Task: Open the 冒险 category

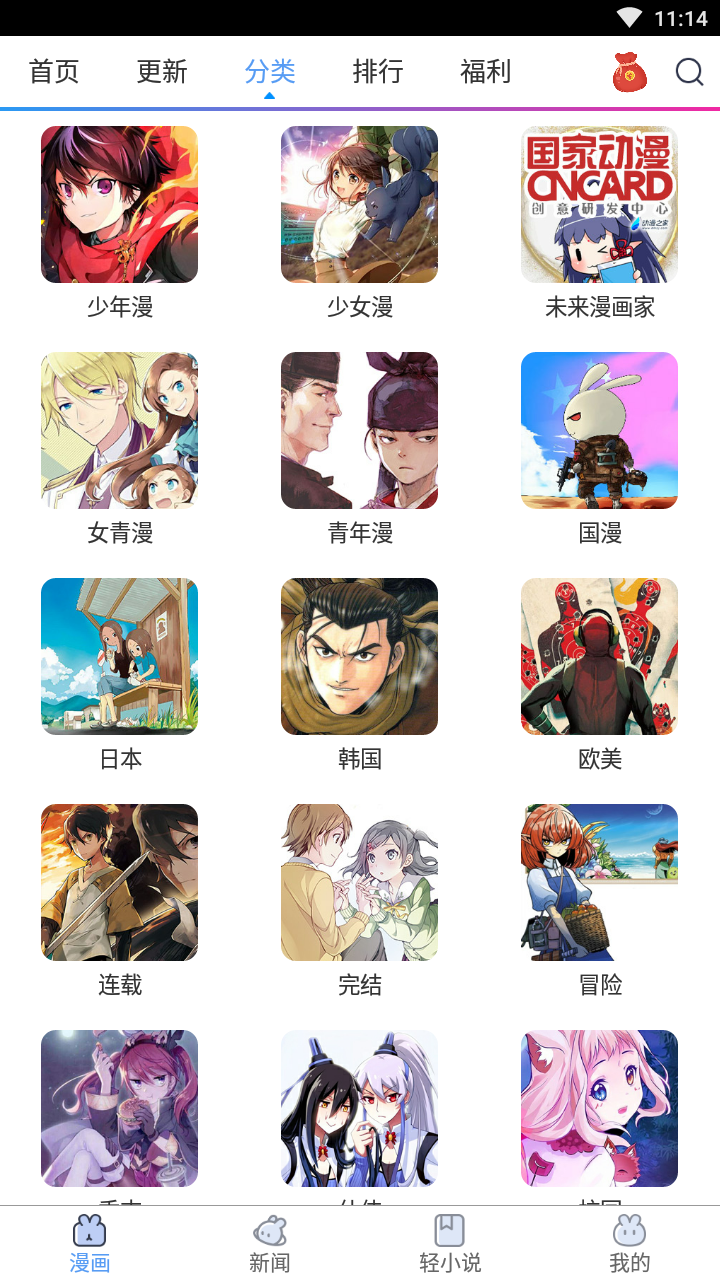Action: click(600, 901)
